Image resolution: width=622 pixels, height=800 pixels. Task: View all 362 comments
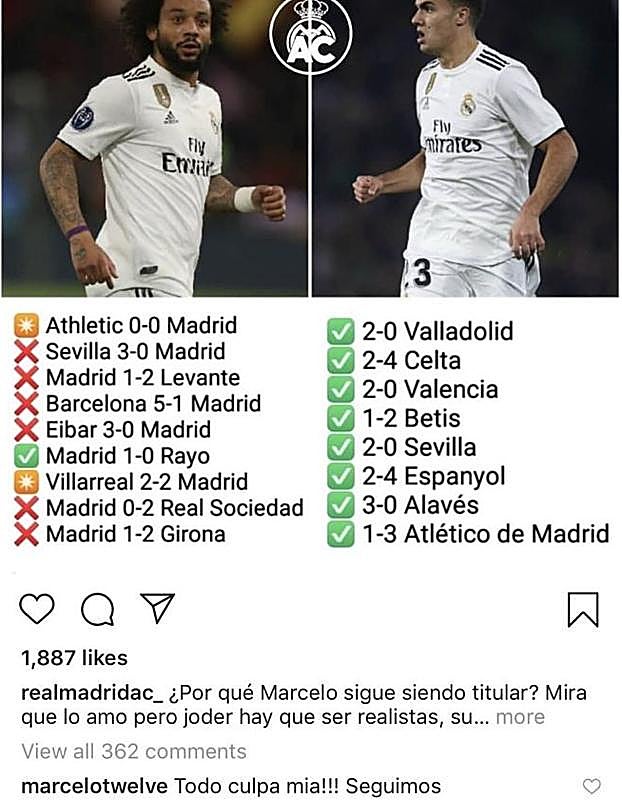click(133, 750)
